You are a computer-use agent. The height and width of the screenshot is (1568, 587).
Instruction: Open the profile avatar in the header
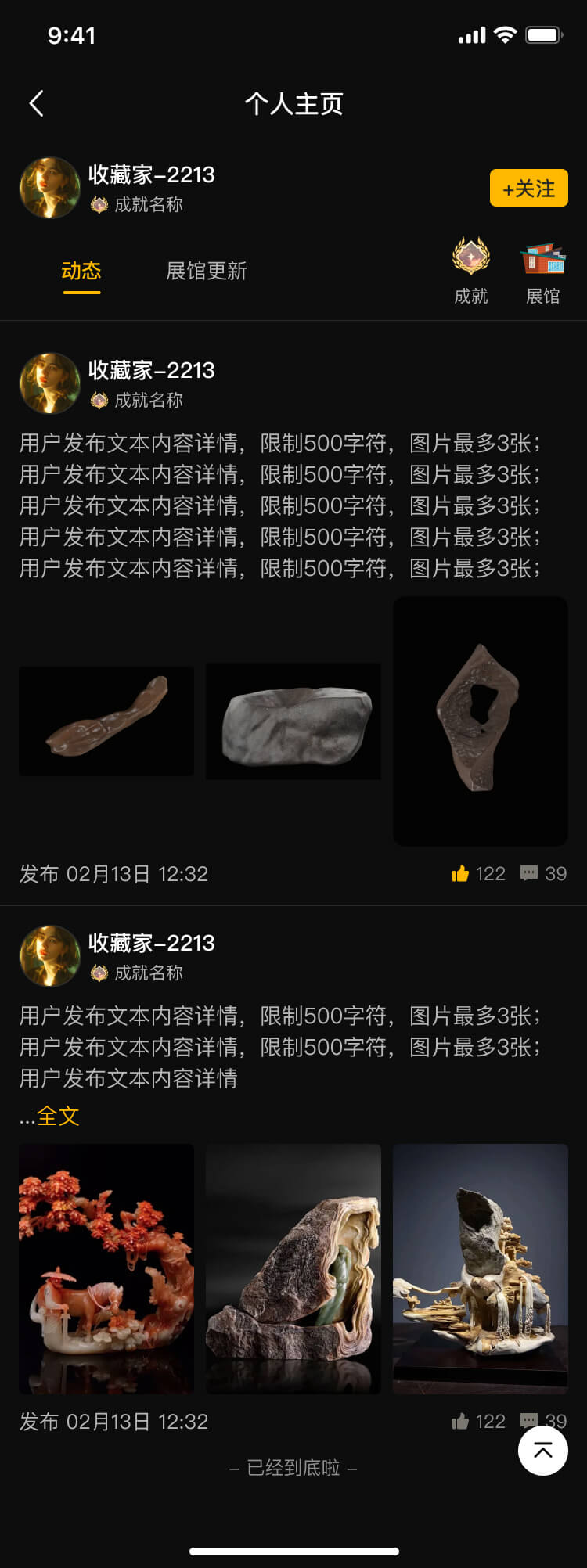[x=50, y=189]
